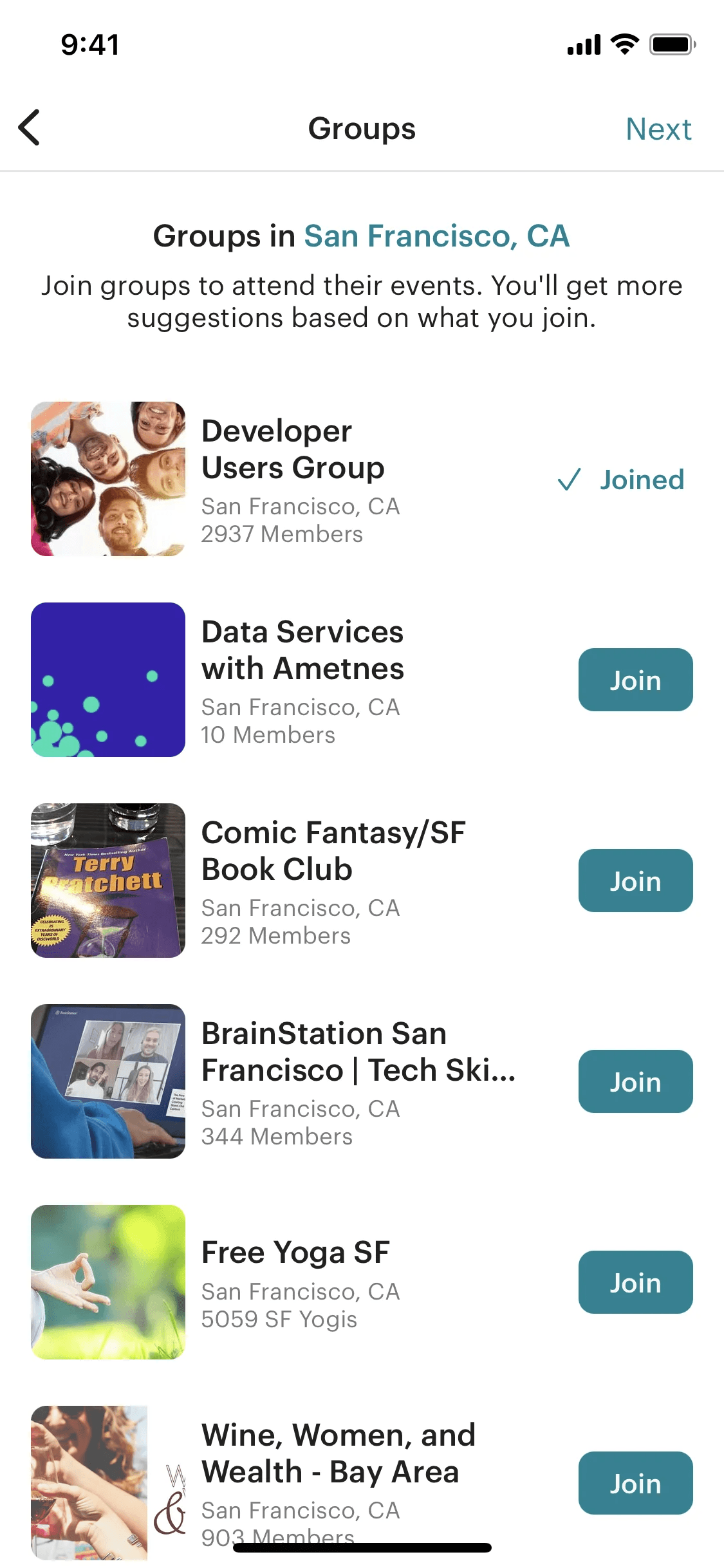This screenshot has width=724, height=1568.
Task: Join Wine, Women, and Wealth group
Action: point(635,1483)
